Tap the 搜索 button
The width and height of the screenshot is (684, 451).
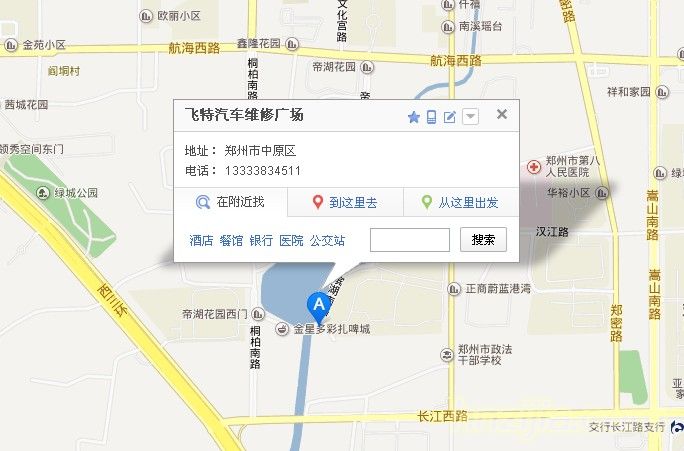483,240
